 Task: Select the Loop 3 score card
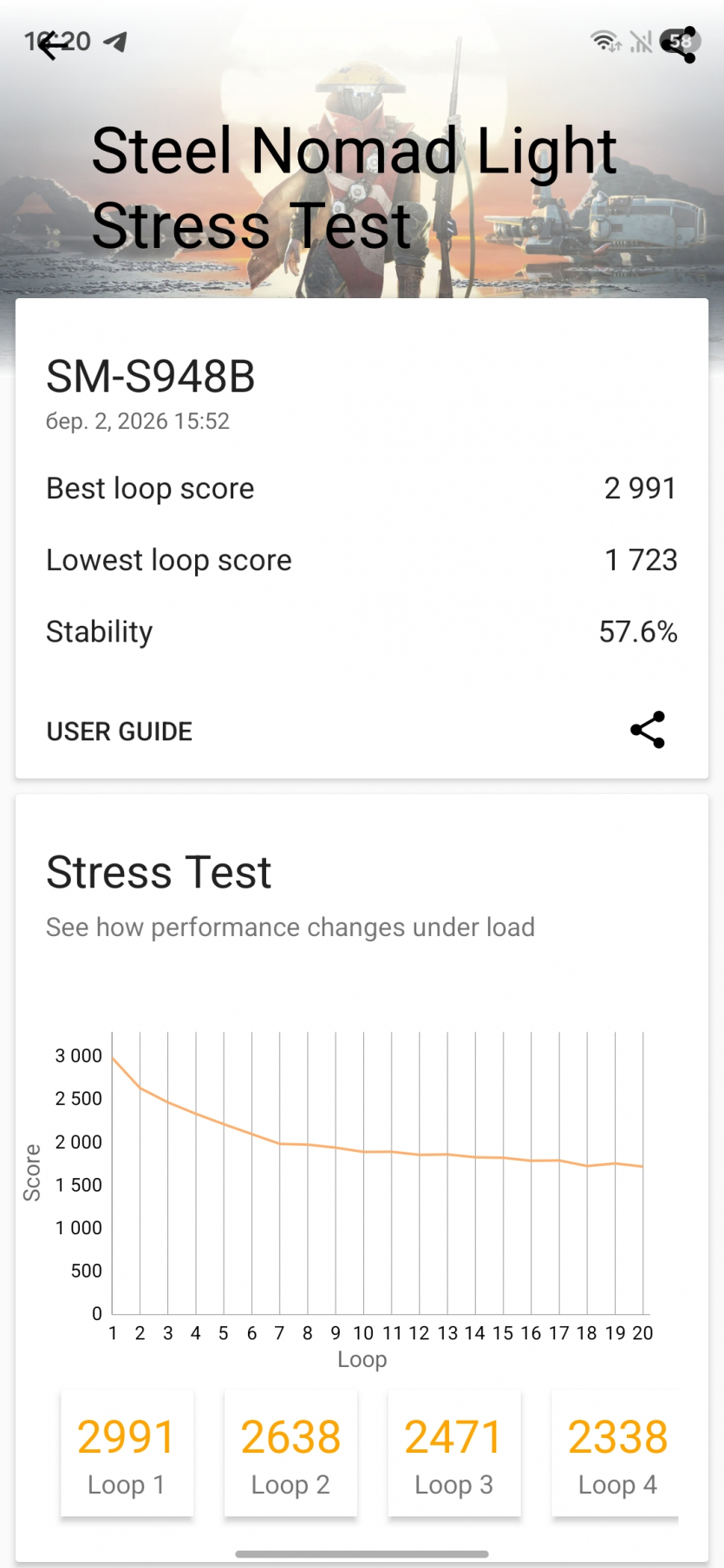(453, 1454)
